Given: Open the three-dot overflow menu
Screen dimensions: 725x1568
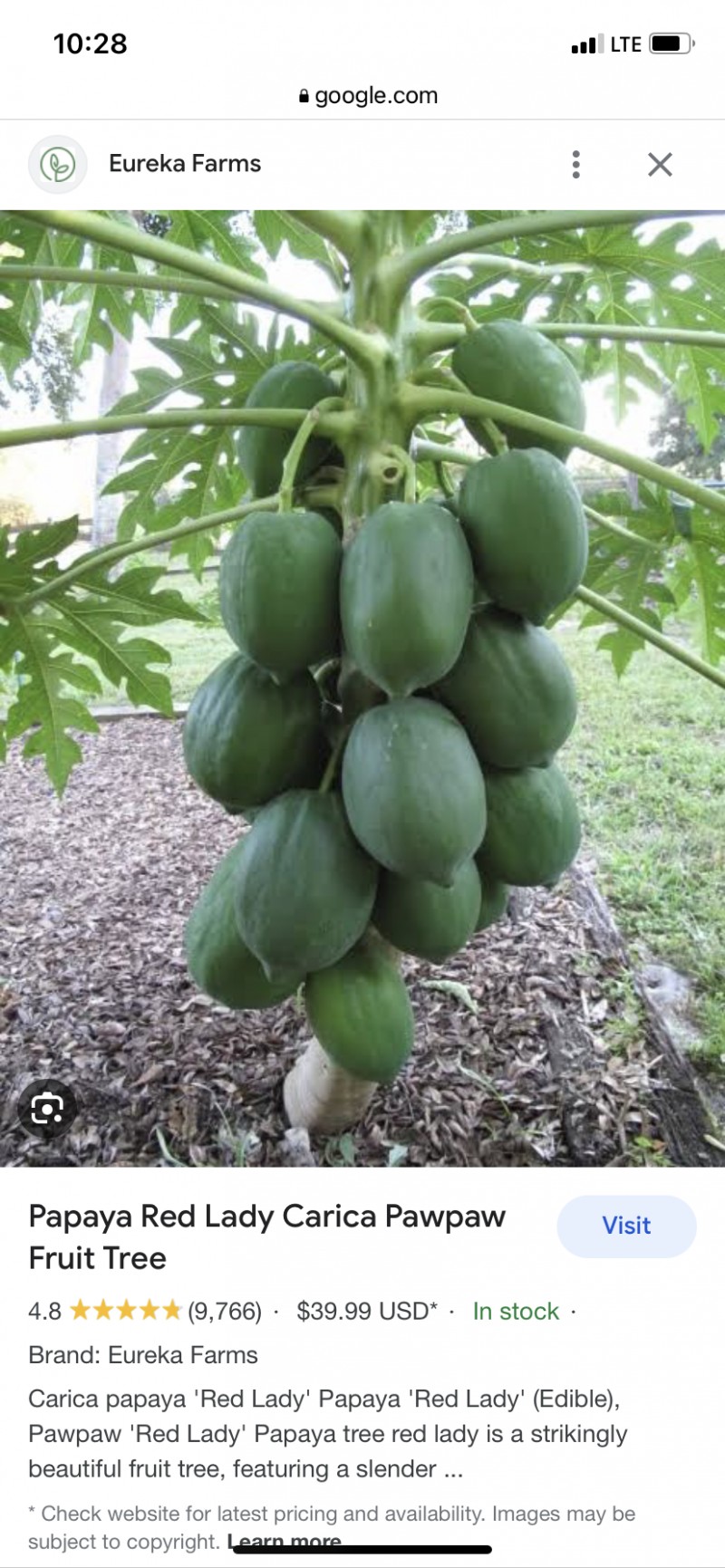Looking at the screenshot, I should (x=575, y=164).
